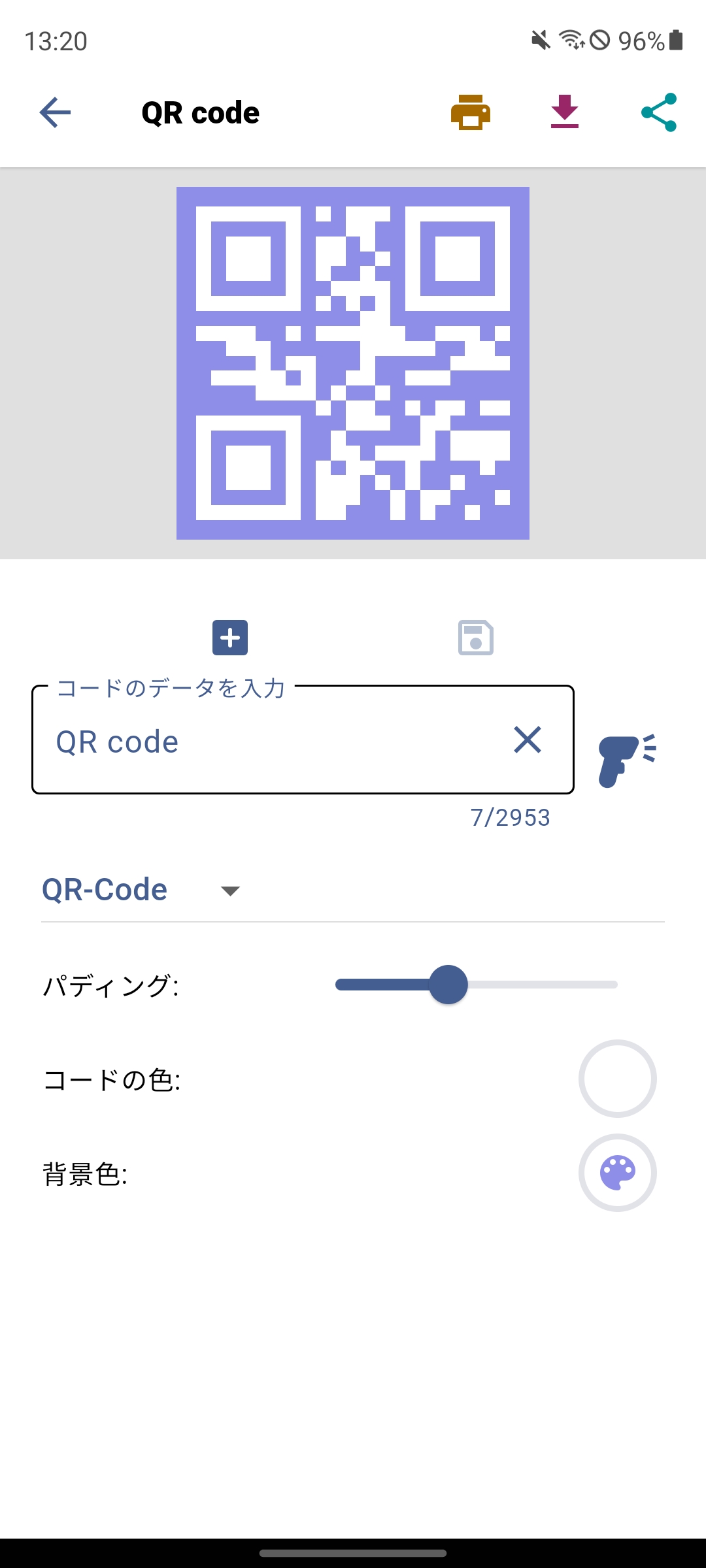
Task: Go back using the arrow icon
Action: 55,112
